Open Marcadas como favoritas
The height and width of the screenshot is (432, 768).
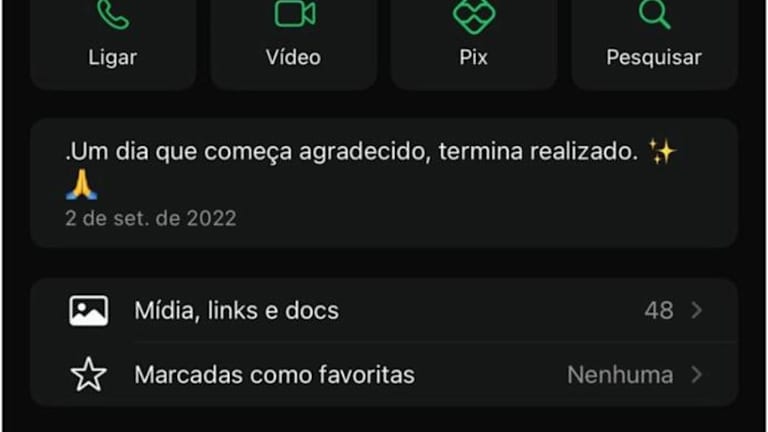point(384,375)
